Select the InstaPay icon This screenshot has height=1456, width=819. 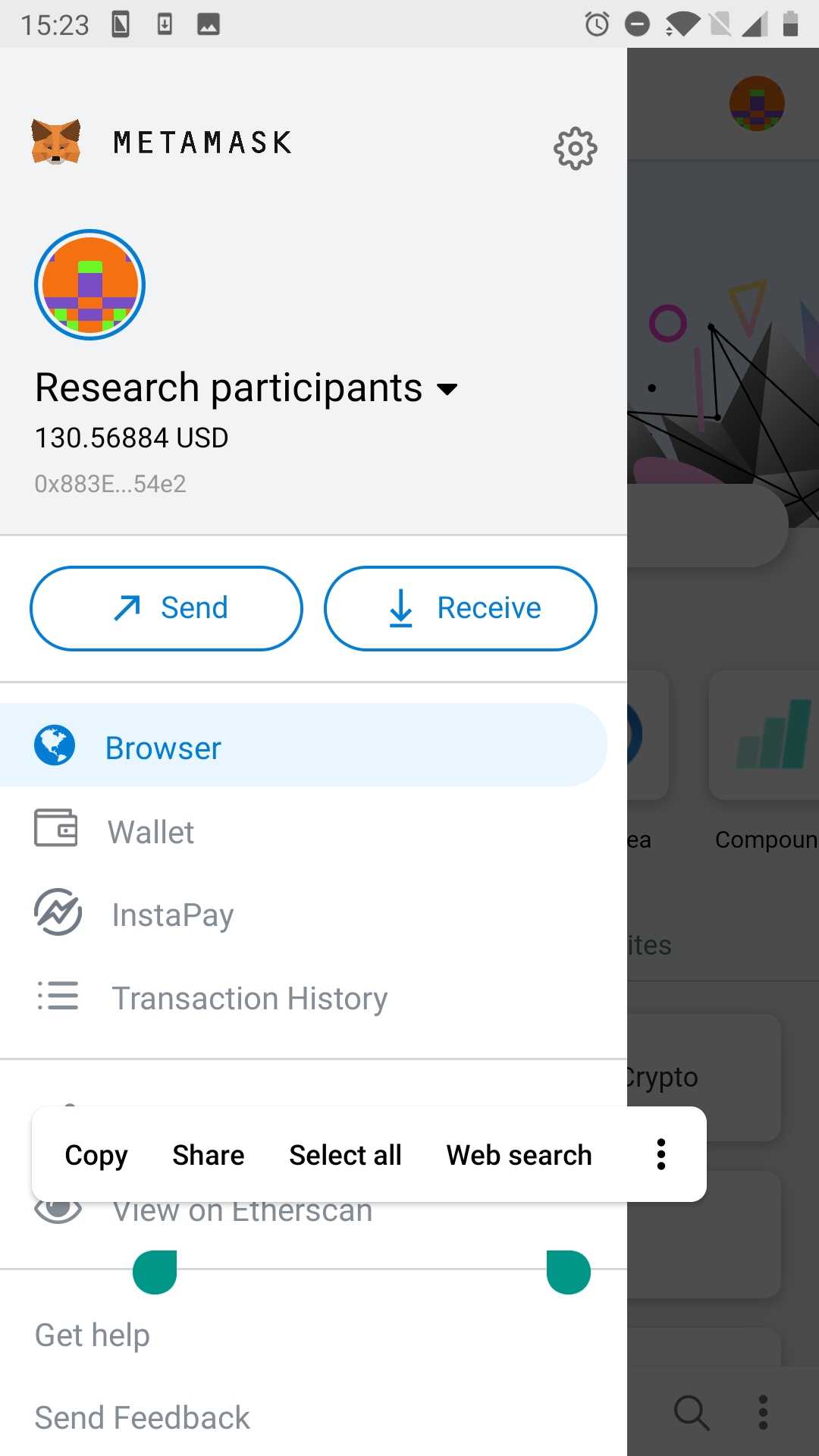[x=58, y=913]
